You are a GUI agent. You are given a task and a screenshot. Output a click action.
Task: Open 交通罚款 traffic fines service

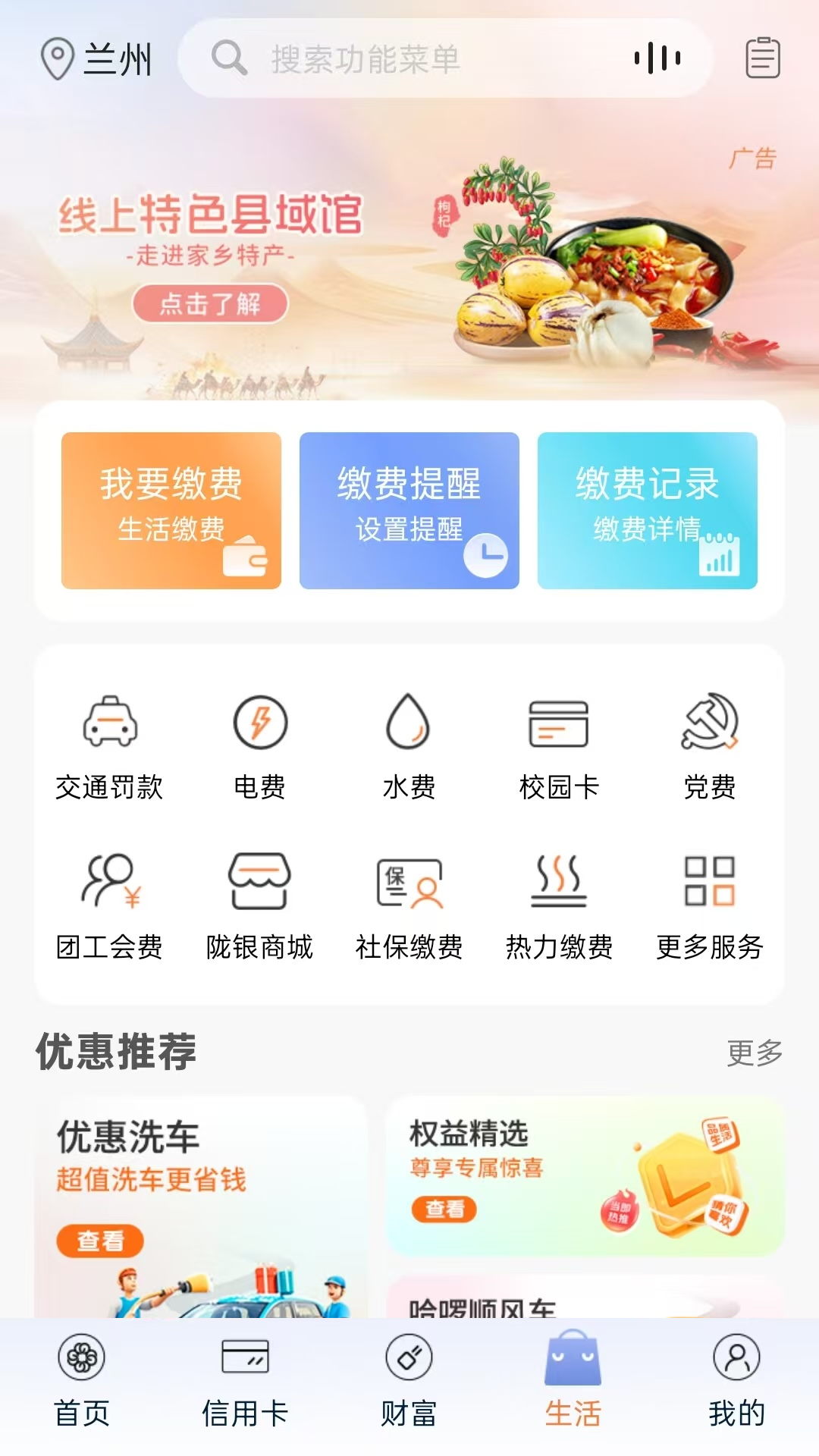pos(109,742)
